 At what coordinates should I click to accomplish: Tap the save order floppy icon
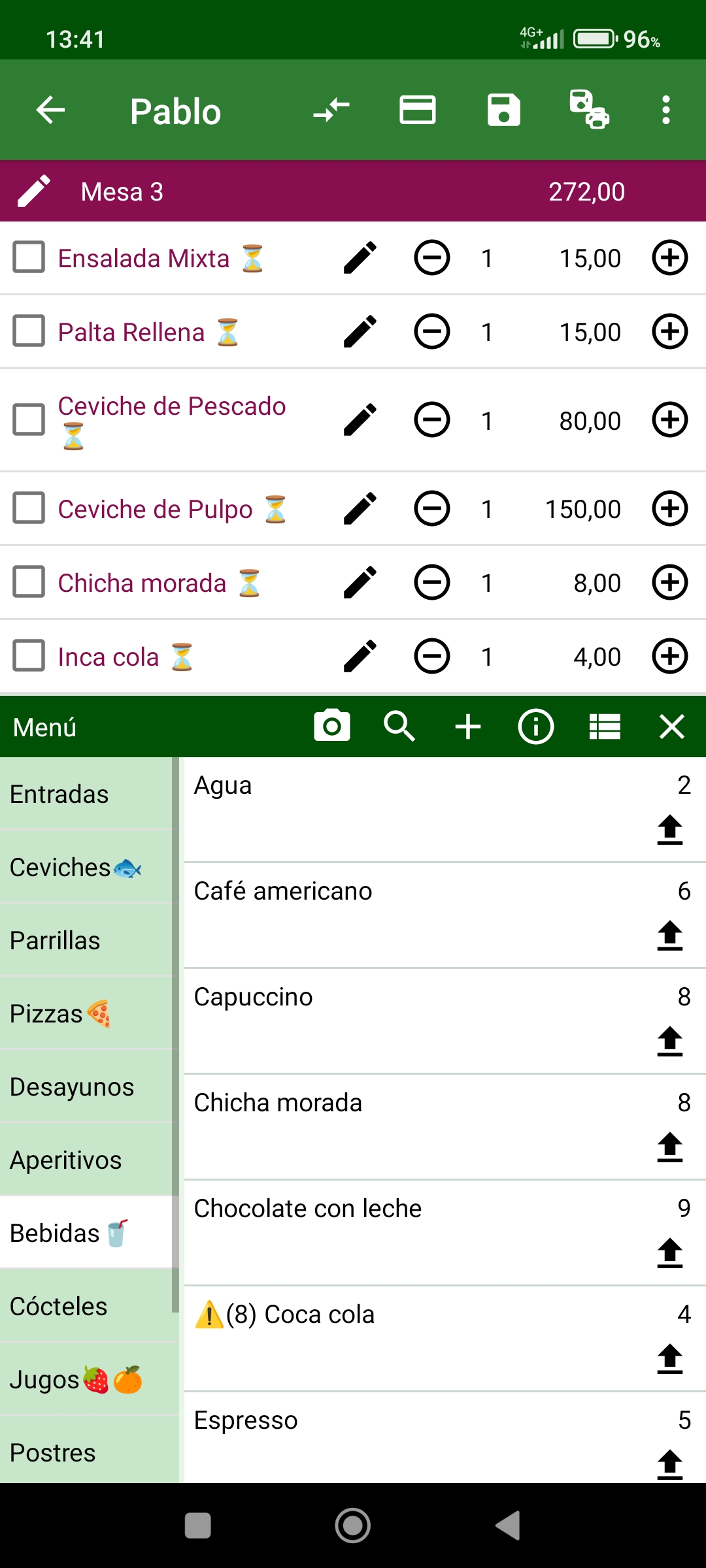[503, 110]
